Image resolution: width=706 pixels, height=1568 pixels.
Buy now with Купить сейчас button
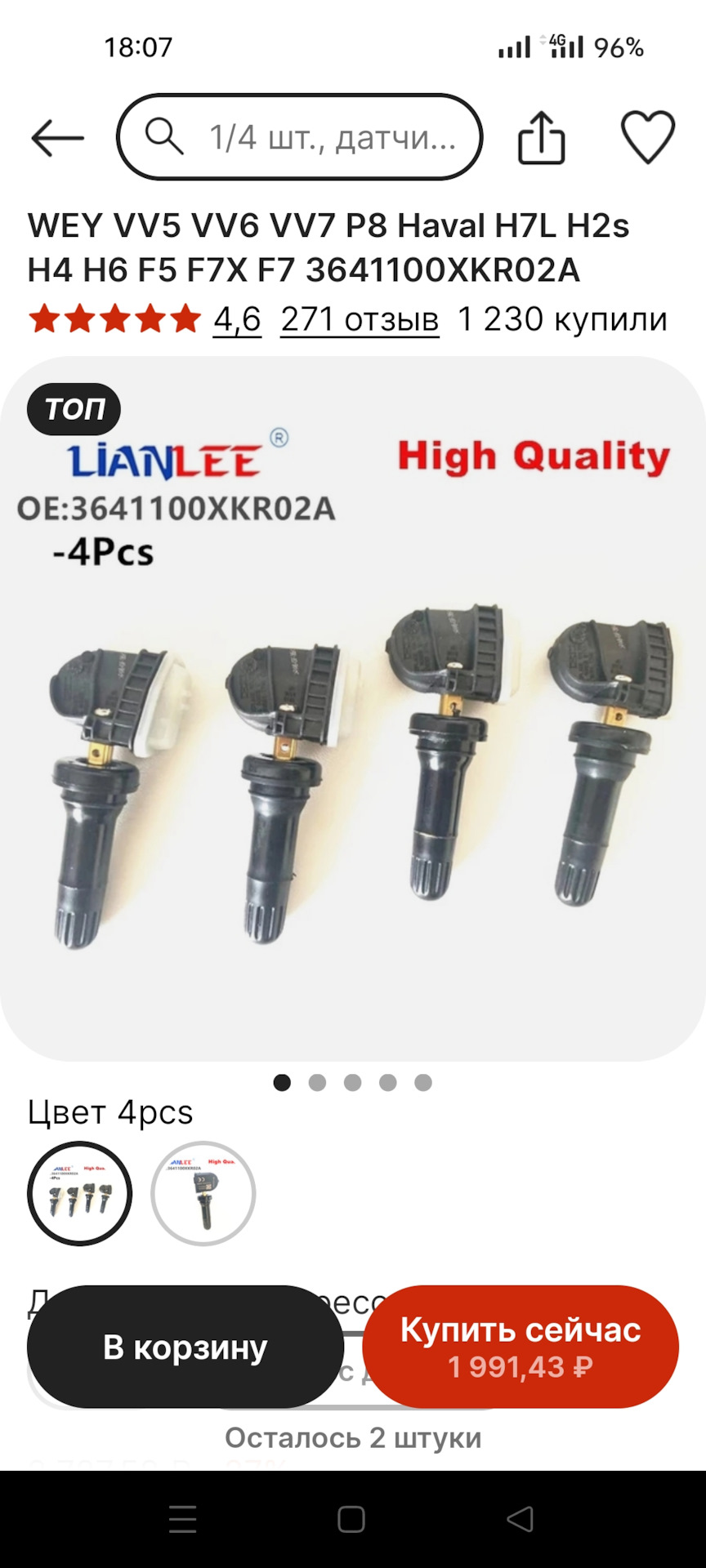pyautogui.click(x=521, y=1347)
